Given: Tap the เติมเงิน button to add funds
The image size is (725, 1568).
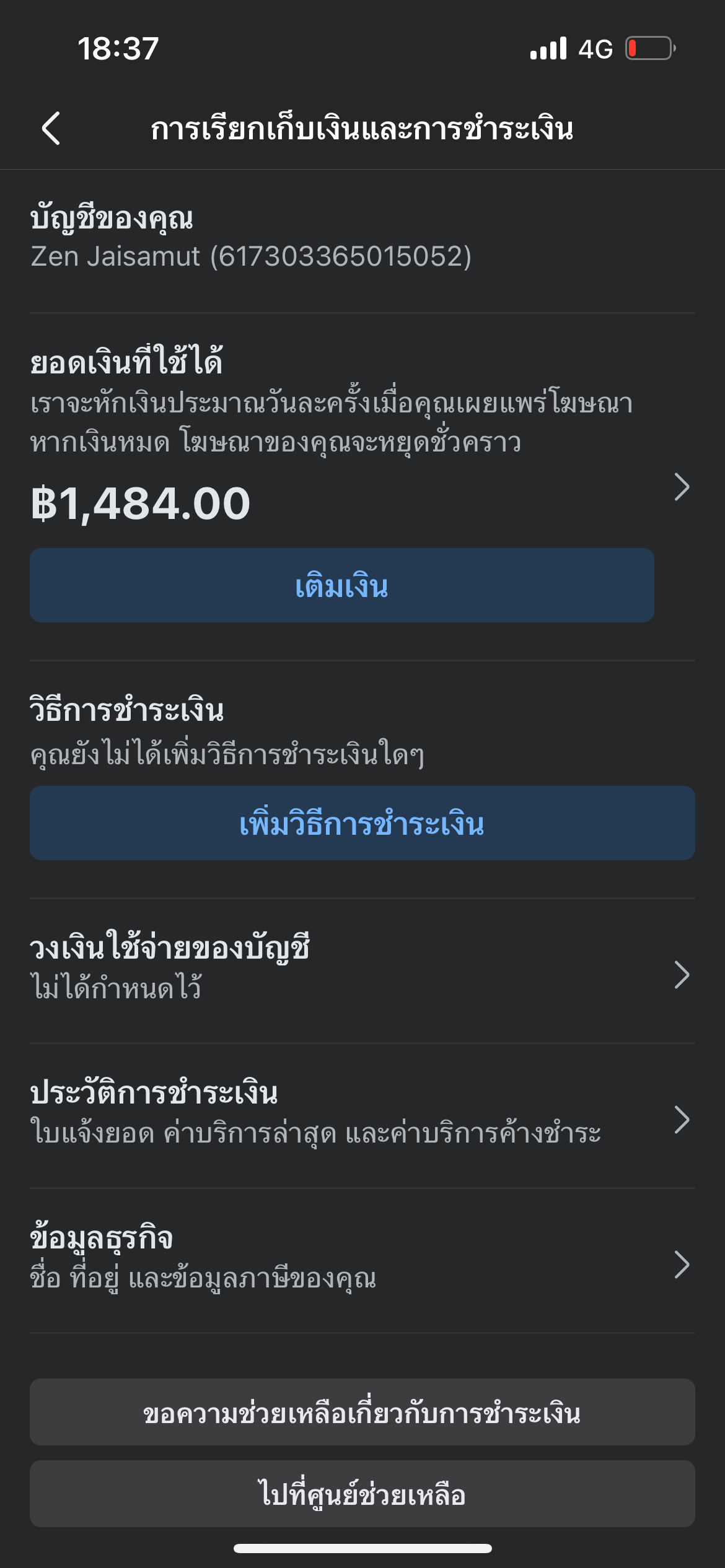Looking at the screenshot, I should click(342, 585).
